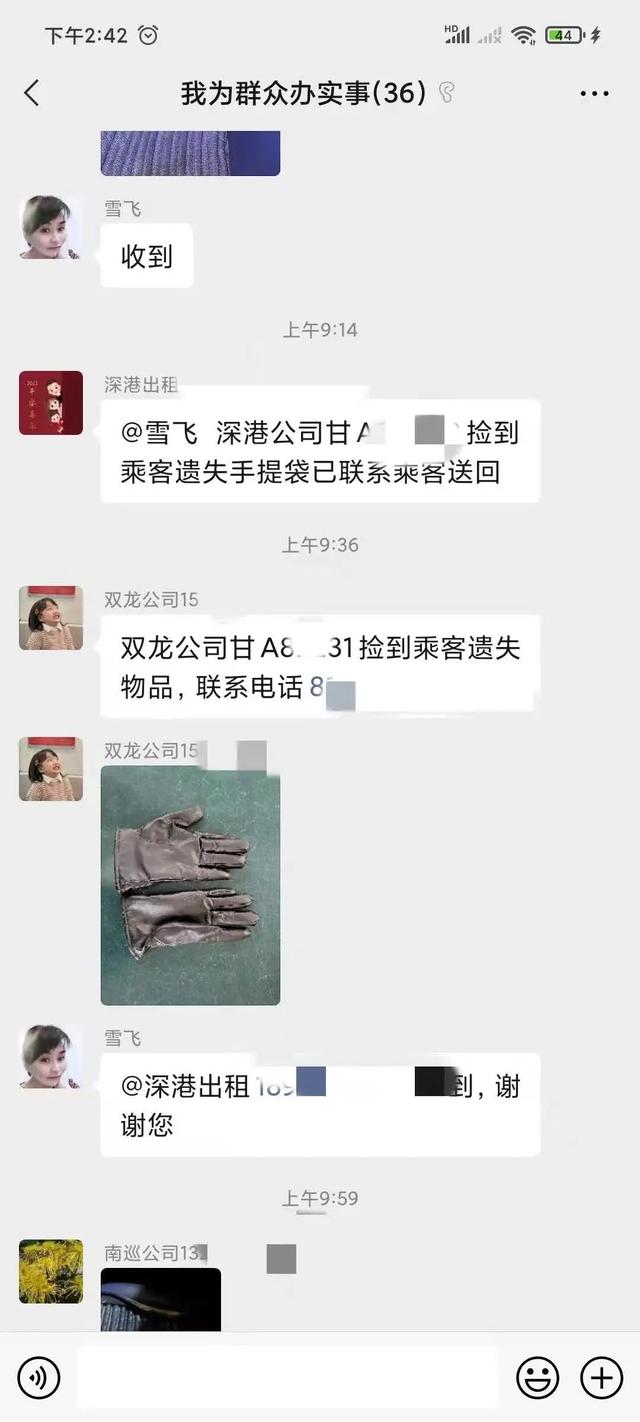Focus the message text field

(287, 1378)
